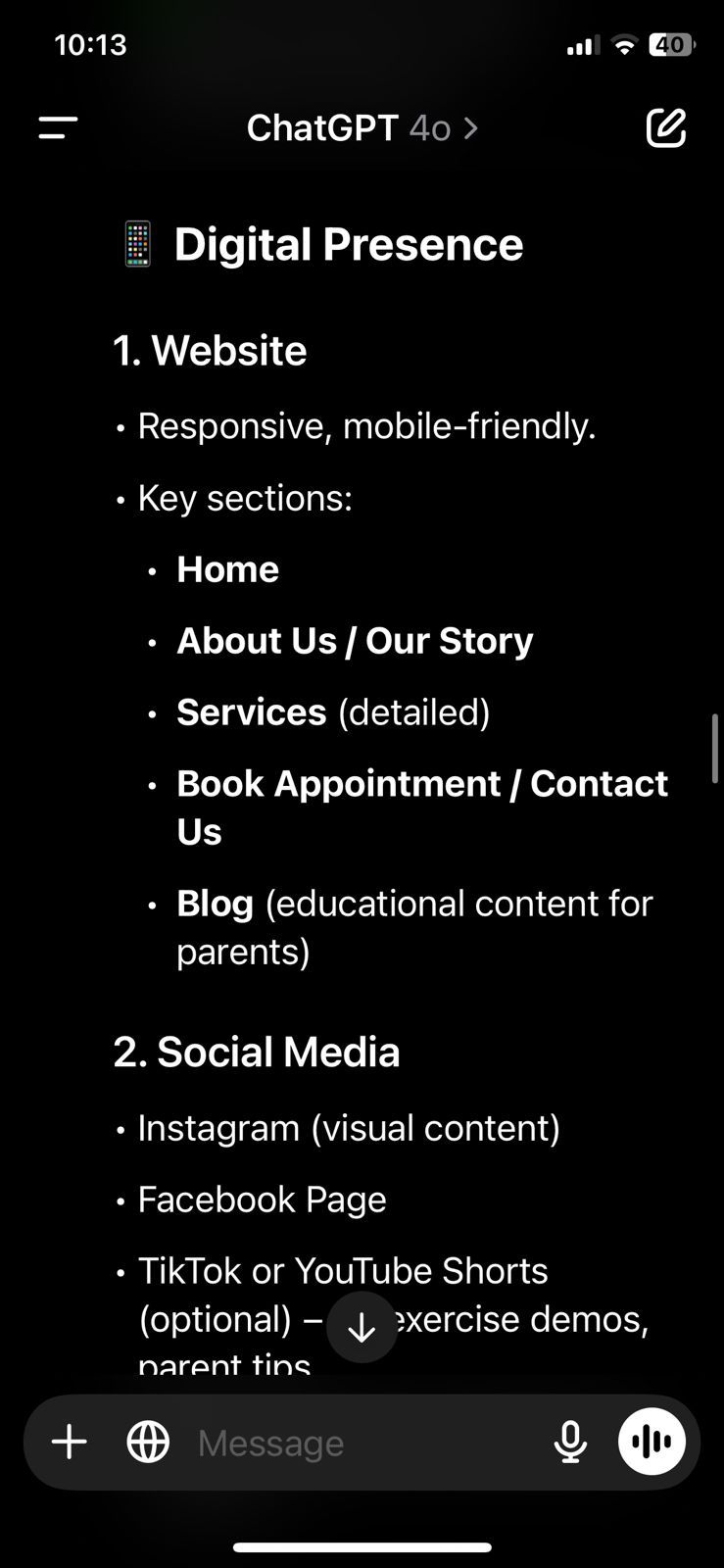The height and width of the screenshot is (1568, 724).
Task: Add an attachment with the plus icon
Action: click(70, 1443)
